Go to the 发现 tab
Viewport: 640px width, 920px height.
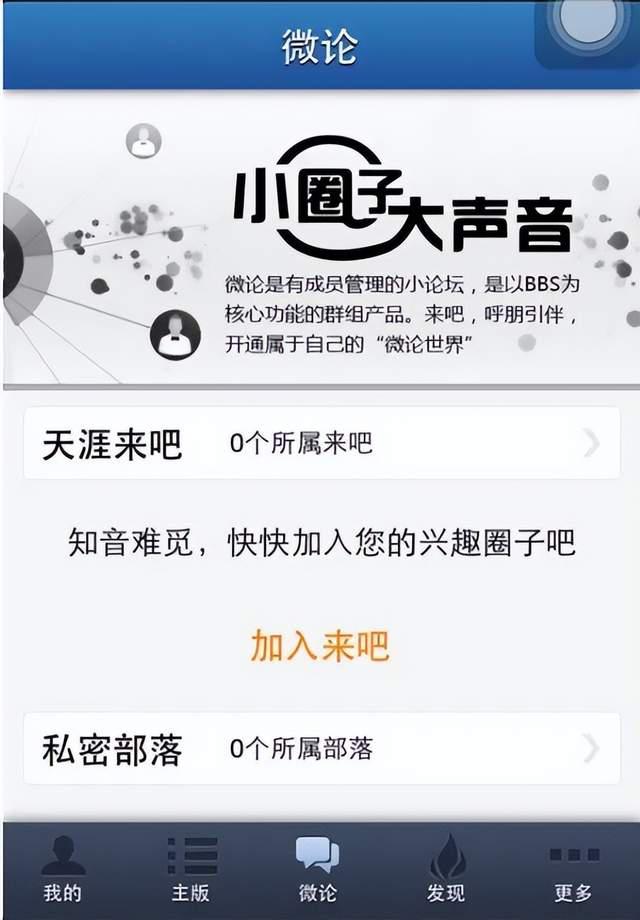pyautogui.click(x=446, y=870)
